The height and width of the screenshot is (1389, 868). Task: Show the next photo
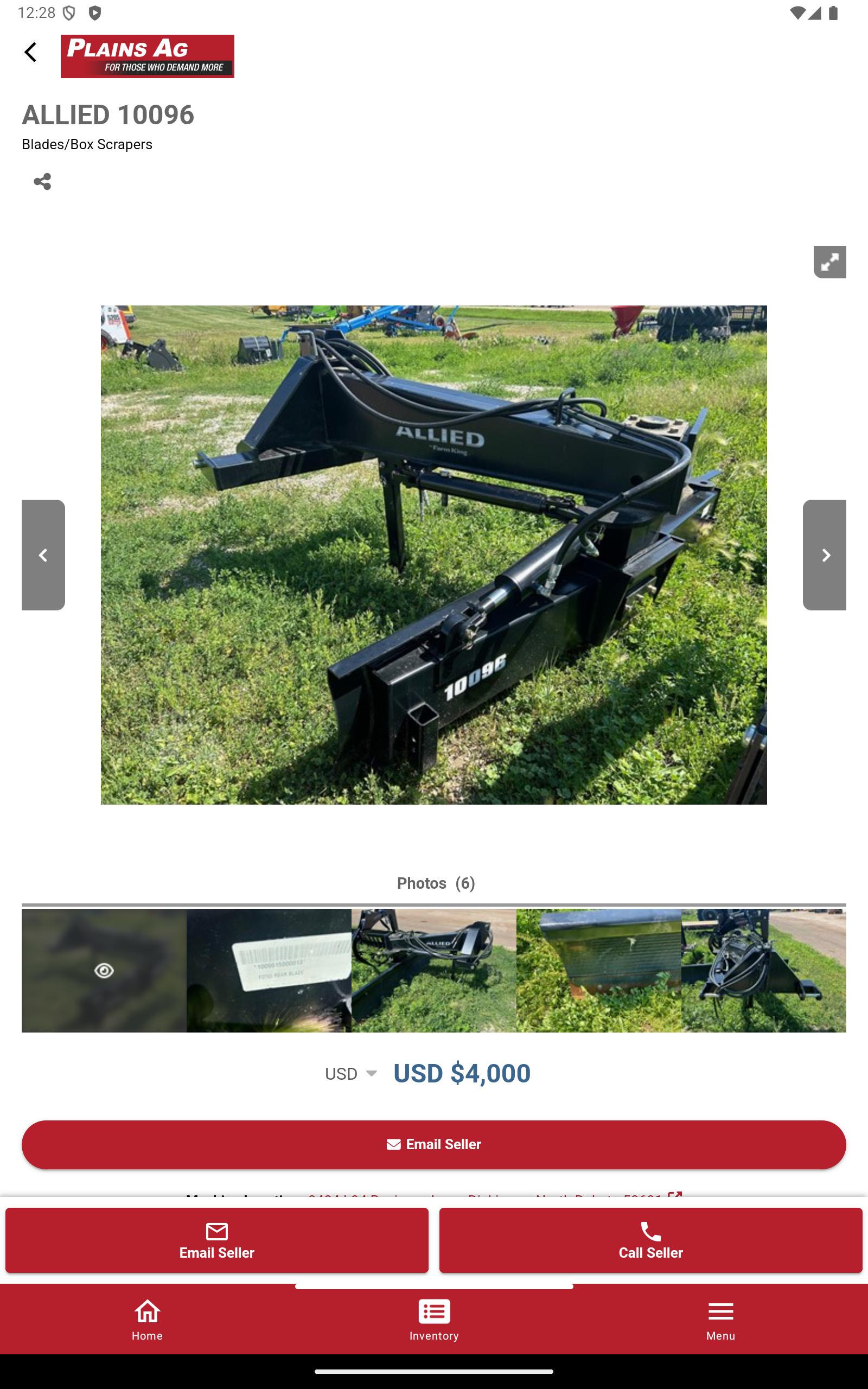(825, 555)
